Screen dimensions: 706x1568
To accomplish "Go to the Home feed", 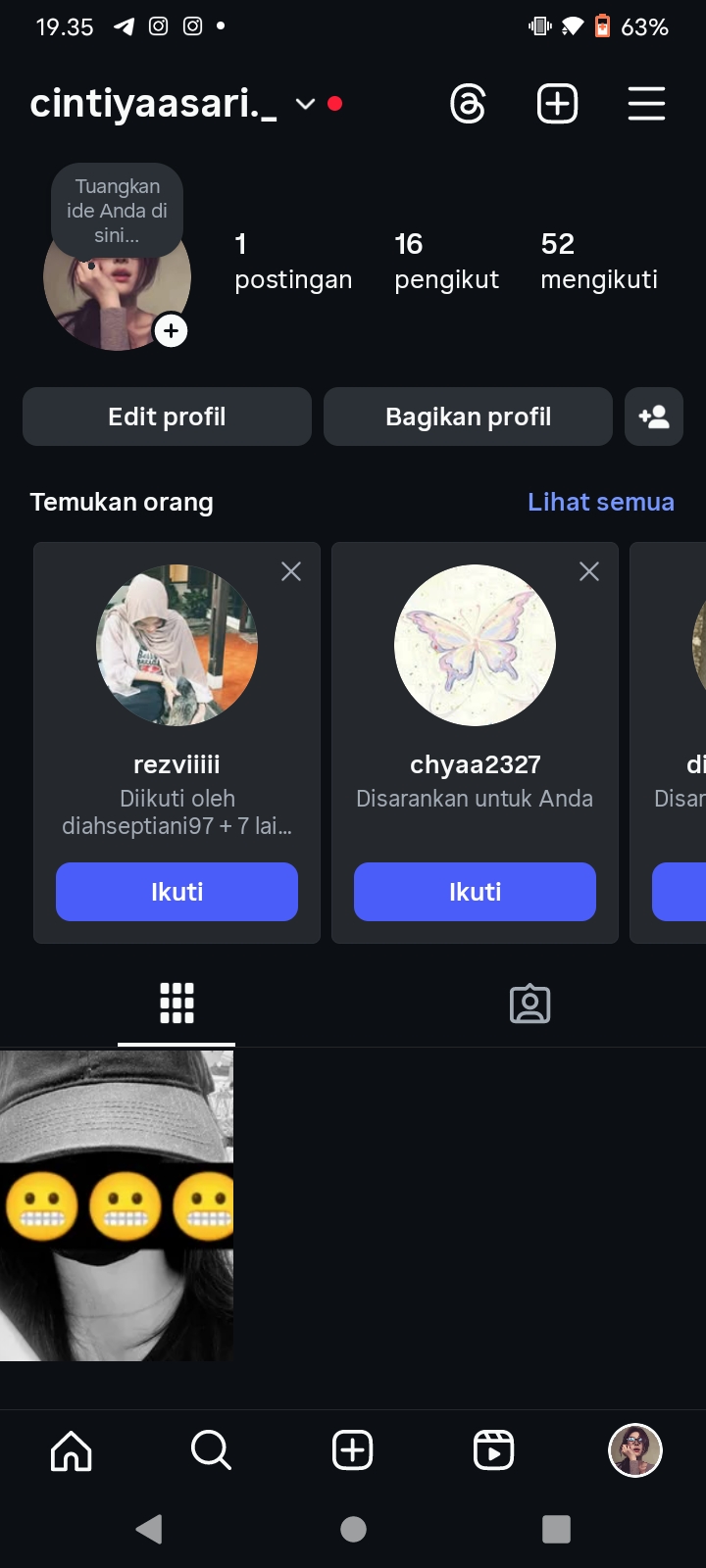I will pos(71,1450).
